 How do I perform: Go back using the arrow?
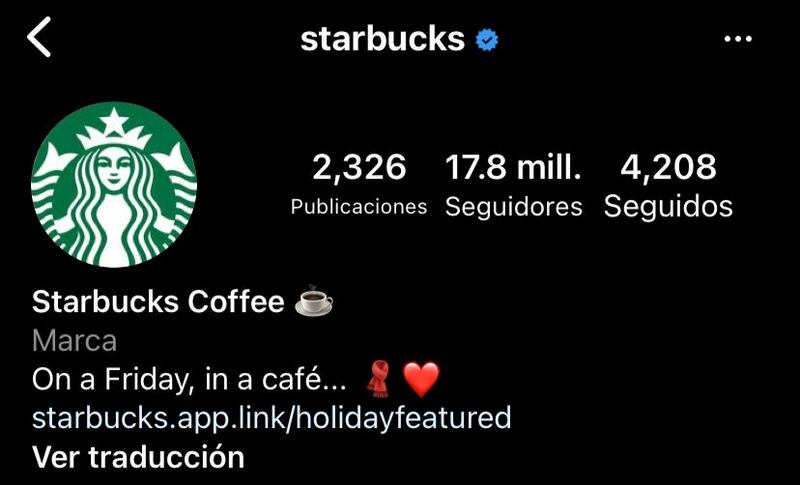coord(39,38)
